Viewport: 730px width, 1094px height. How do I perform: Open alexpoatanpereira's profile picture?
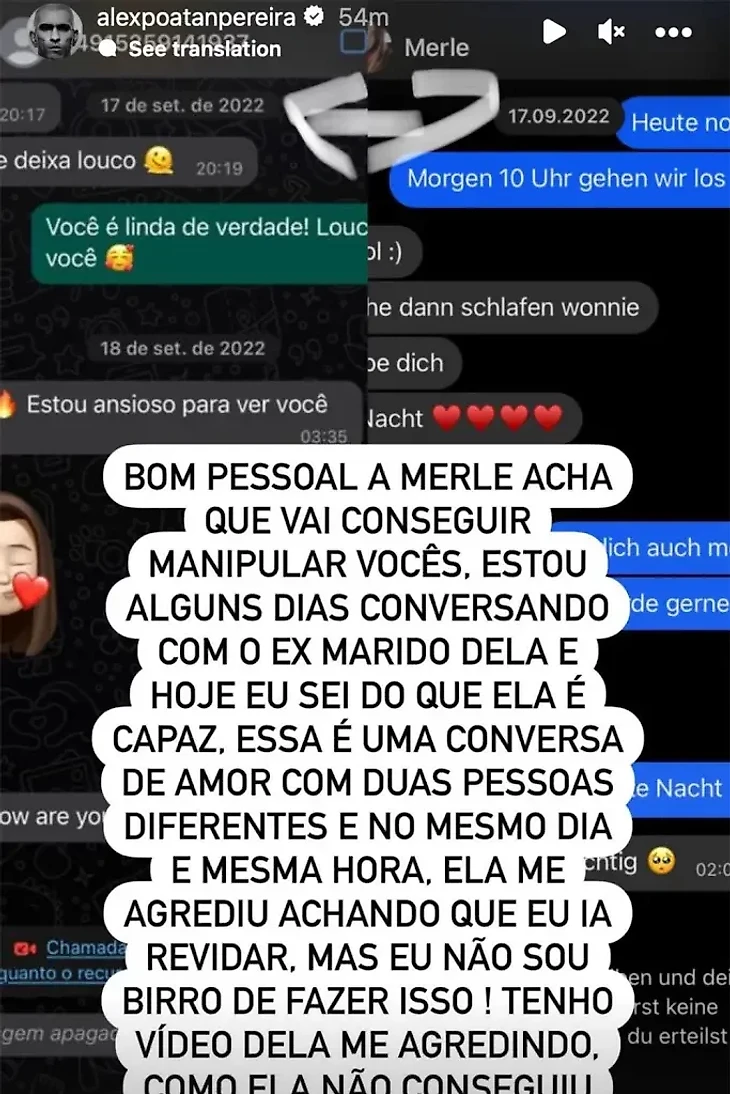(55, 31)
